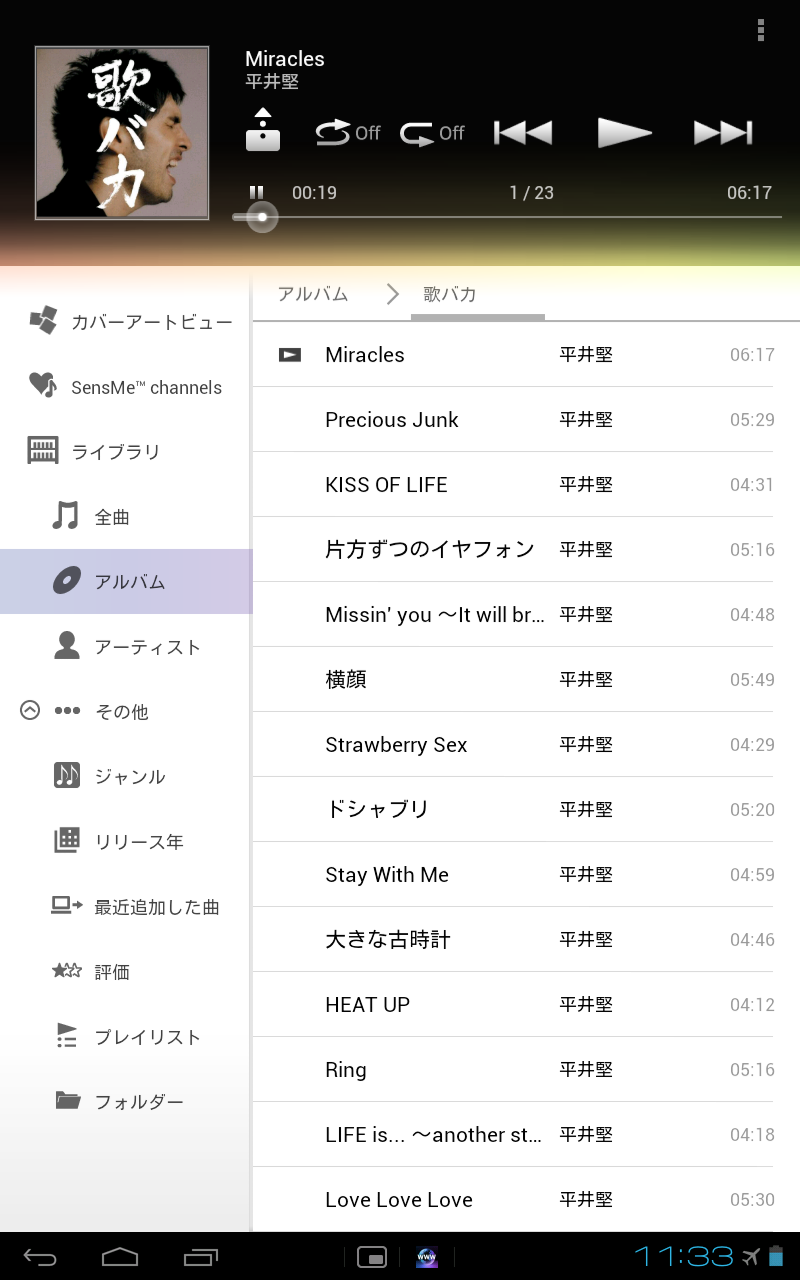Viewport: 800px width, 1280px height.
Task: Select 全曲 in the library
Action: 126,517
